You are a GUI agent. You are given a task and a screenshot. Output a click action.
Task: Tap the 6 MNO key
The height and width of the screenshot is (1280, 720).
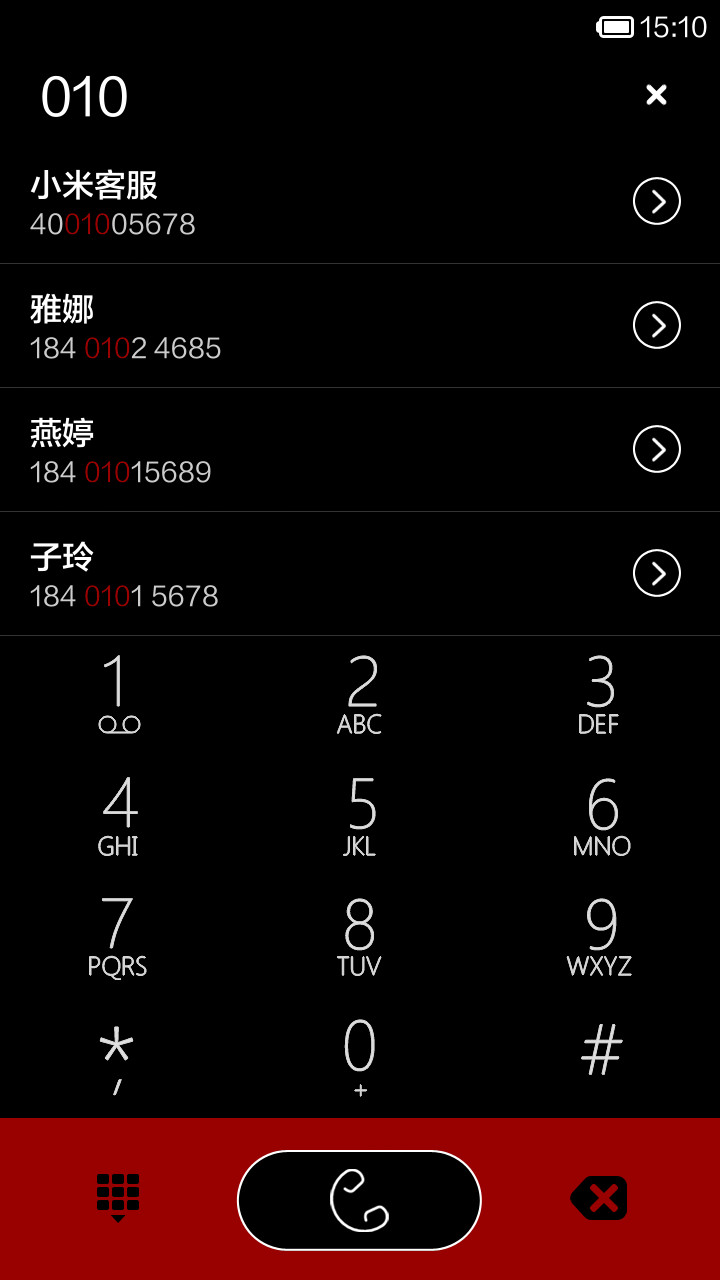(600, 816)
